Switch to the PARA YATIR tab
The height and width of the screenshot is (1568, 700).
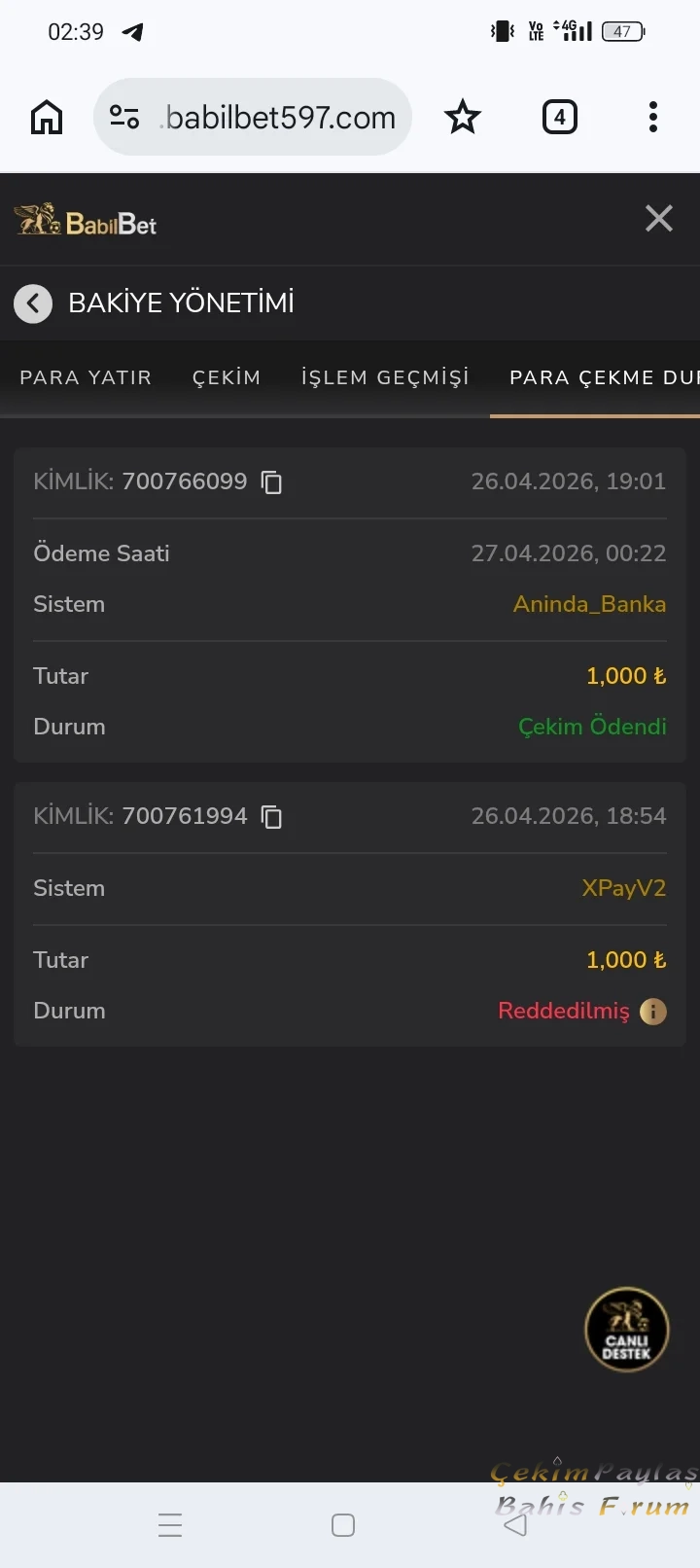[86, 377]
